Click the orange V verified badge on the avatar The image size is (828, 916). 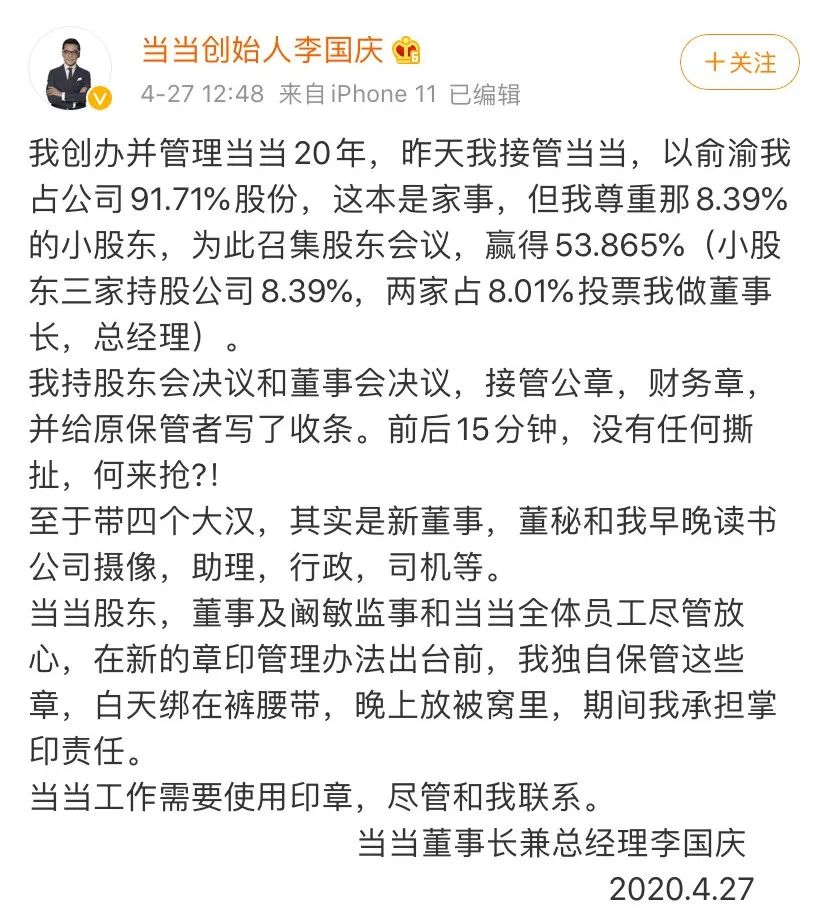tap(98, 97)
